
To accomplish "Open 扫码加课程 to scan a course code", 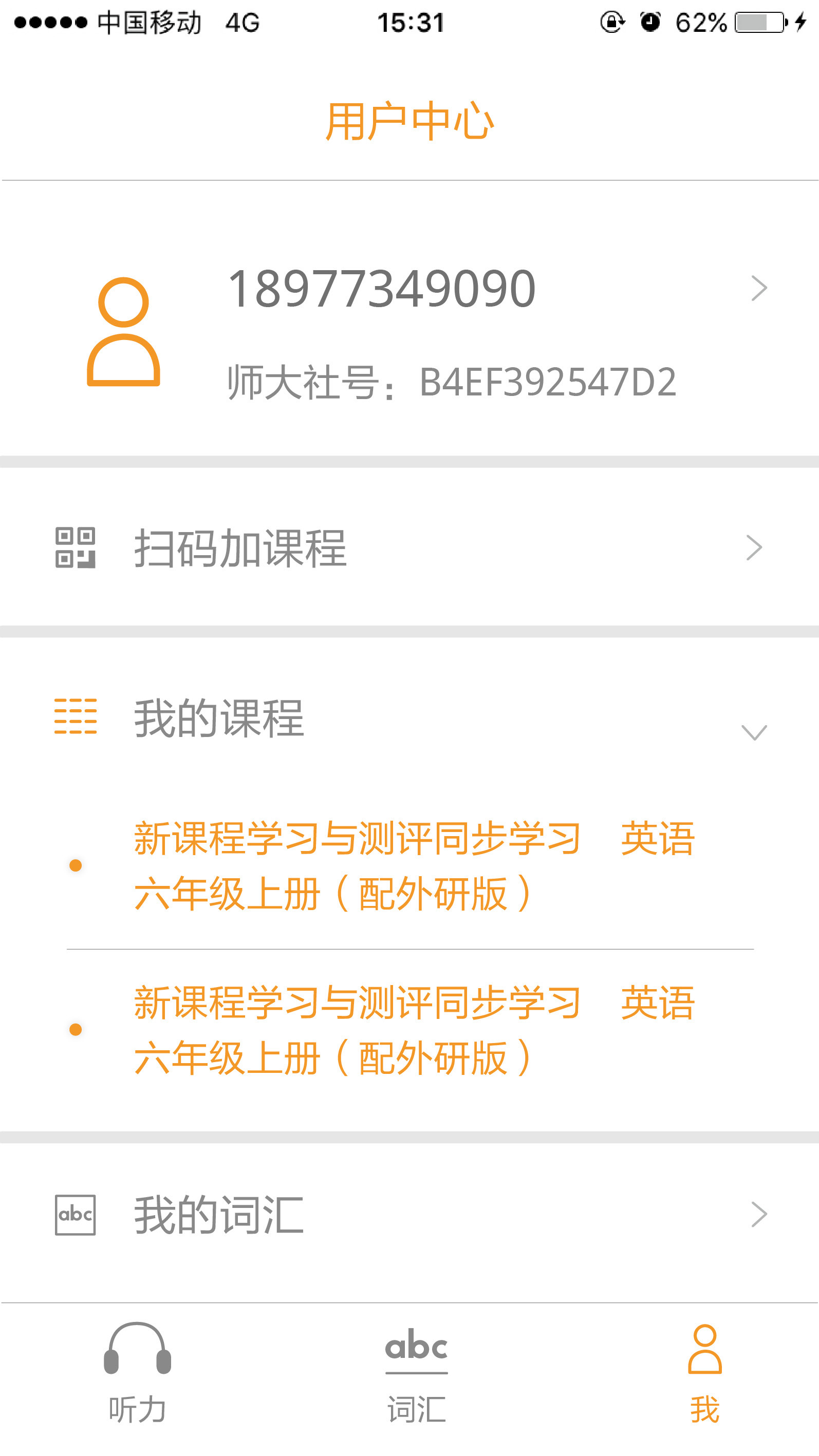I will [x=409, y=547].
